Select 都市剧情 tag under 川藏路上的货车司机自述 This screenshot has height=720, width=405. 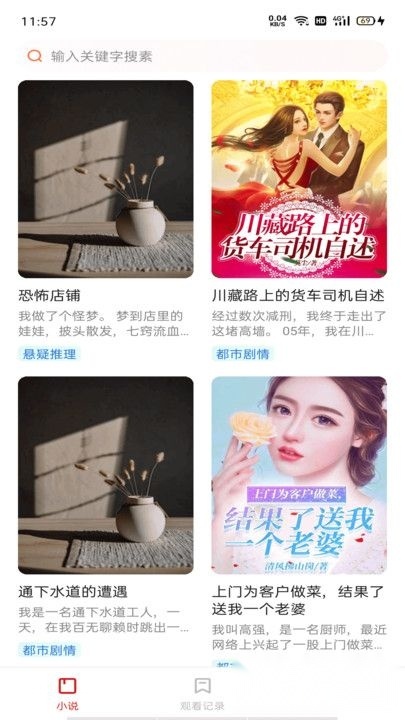[242, 354]
